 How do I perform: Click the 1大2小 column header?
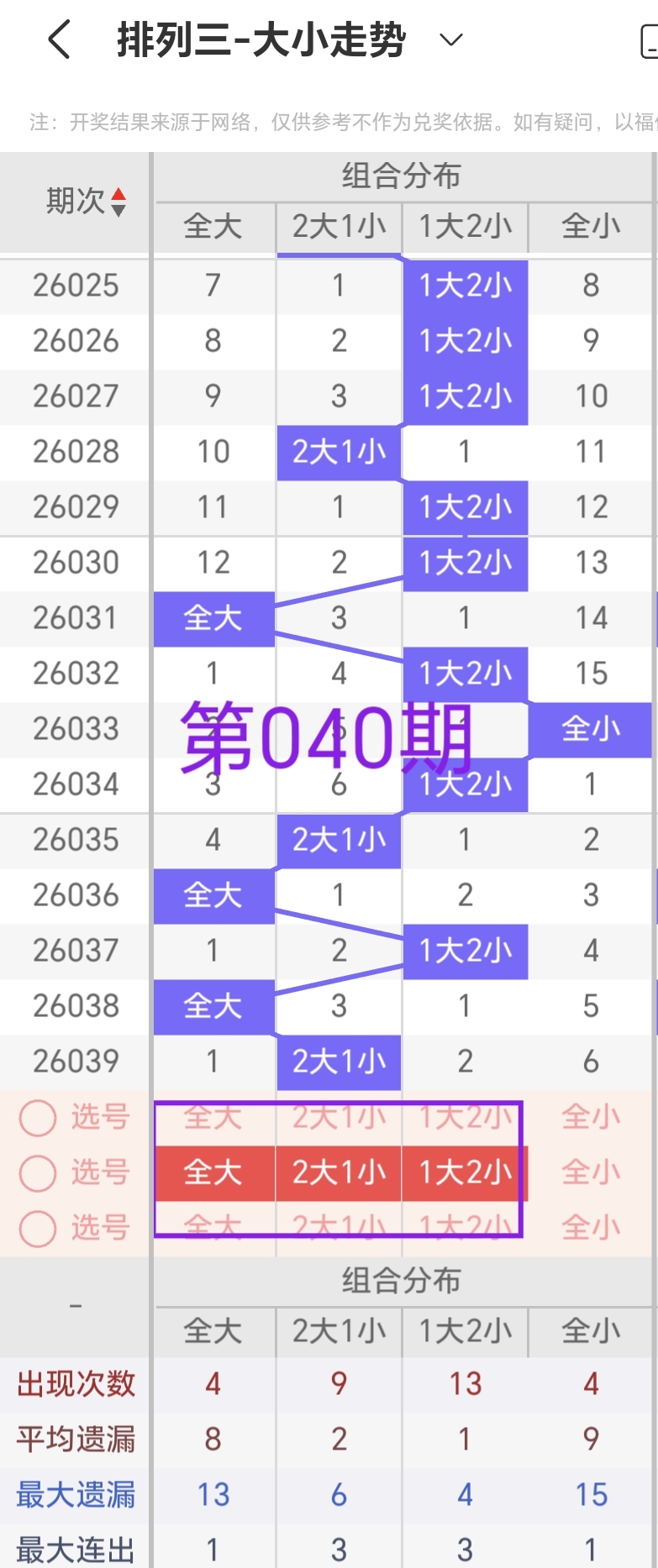[x=464, y=227]
